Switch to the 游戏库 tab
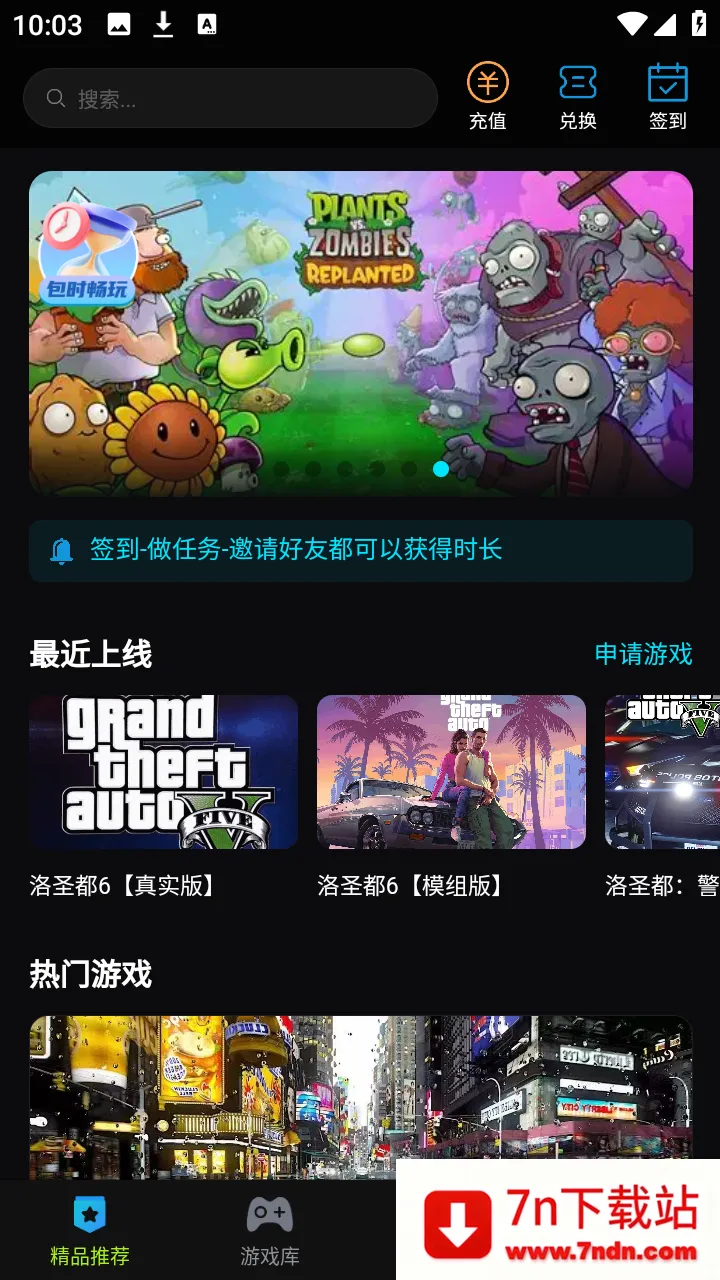 click(x=268, y=1231)
